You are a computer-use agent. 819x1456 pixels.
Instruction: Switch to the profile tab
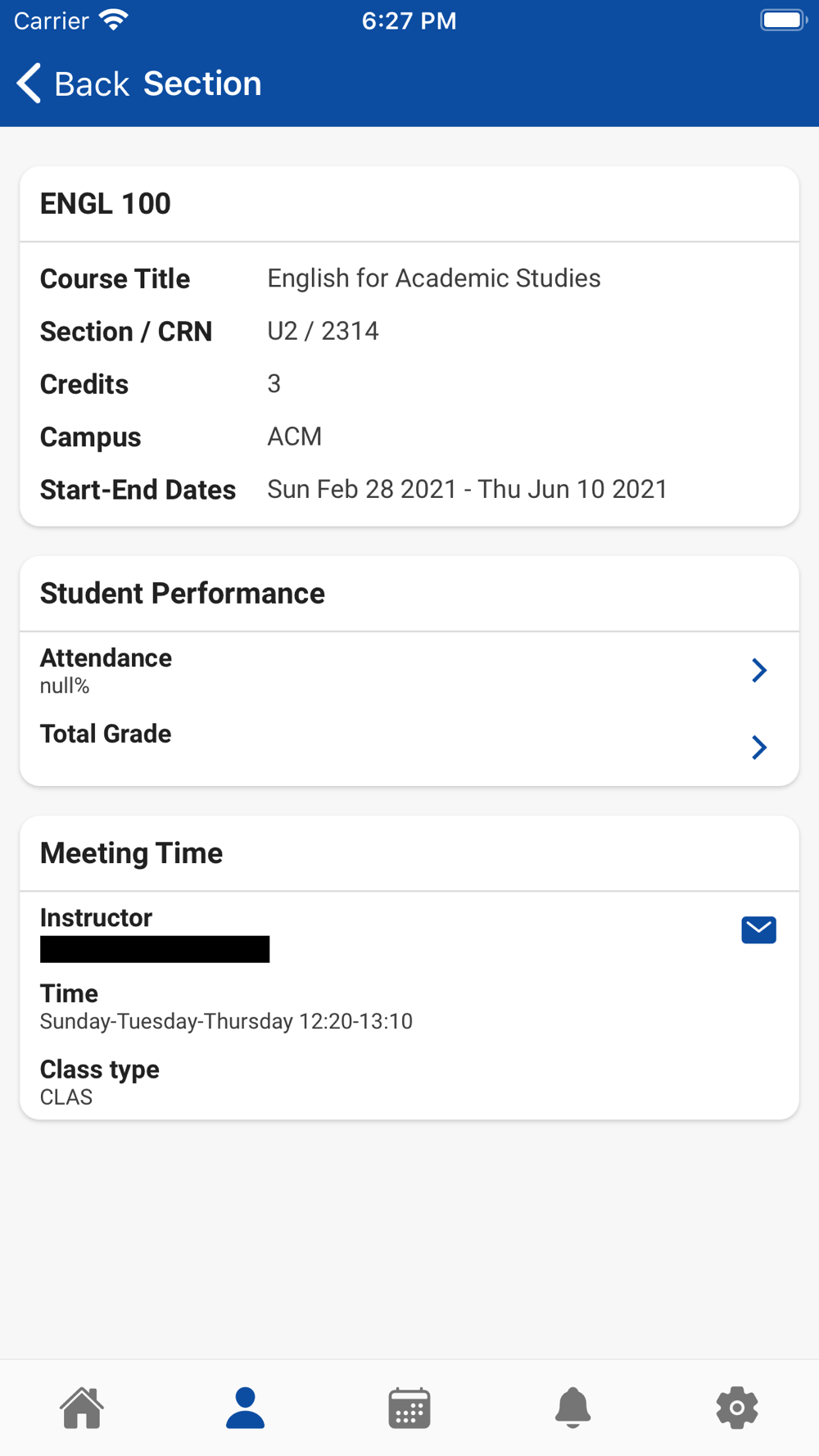tap(246, 1408)
